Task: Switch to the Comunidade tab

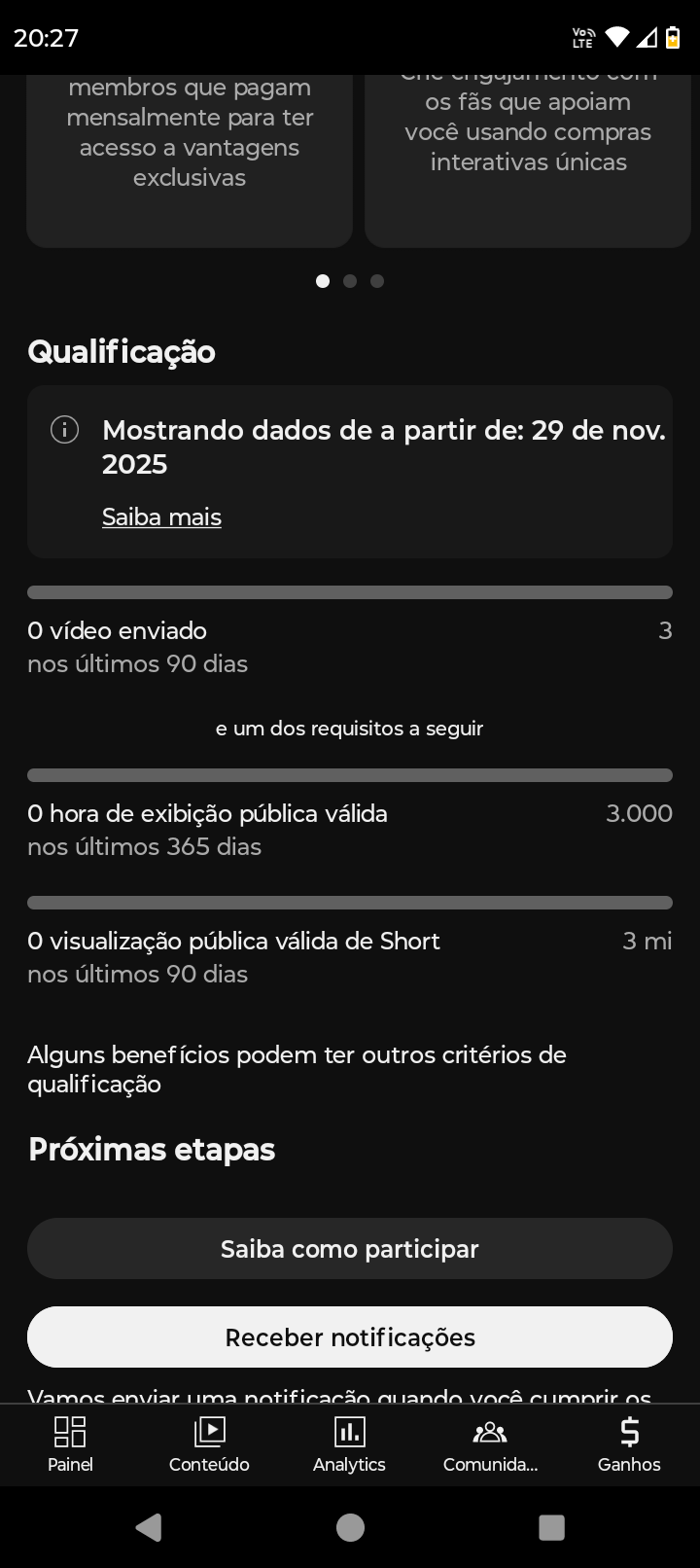Action: tap(490, 1444)
